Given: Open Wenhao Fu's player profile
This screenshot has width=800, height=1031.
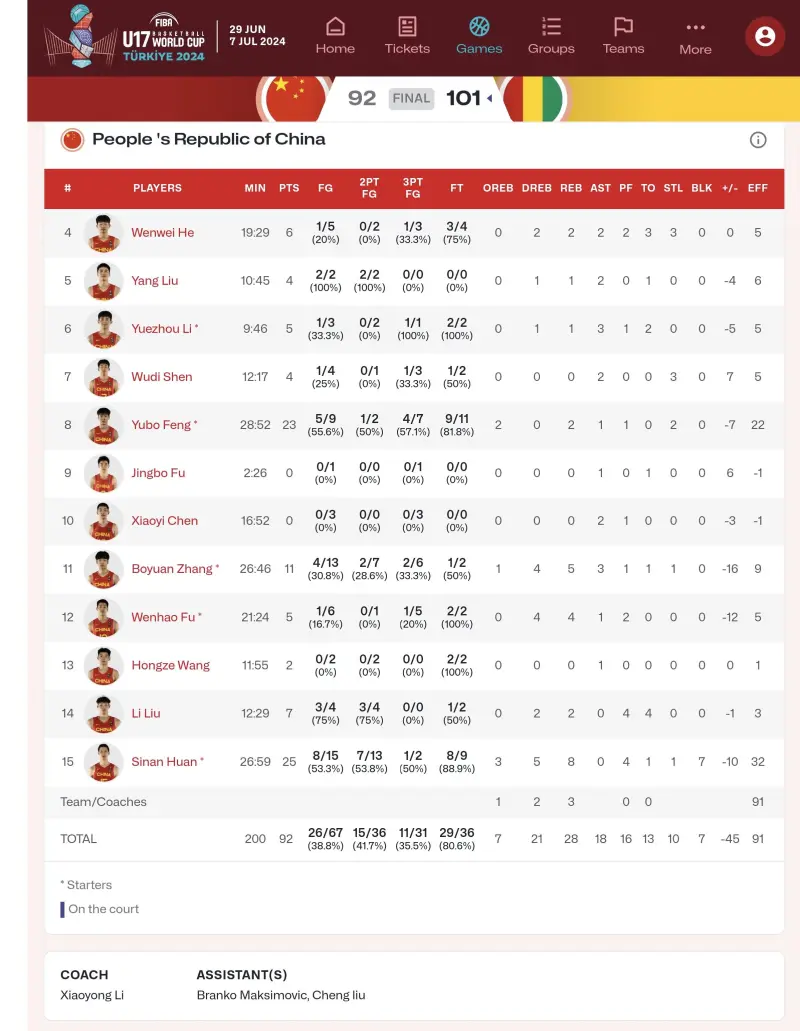Looking at the screenshot, I should click(162, 617).
